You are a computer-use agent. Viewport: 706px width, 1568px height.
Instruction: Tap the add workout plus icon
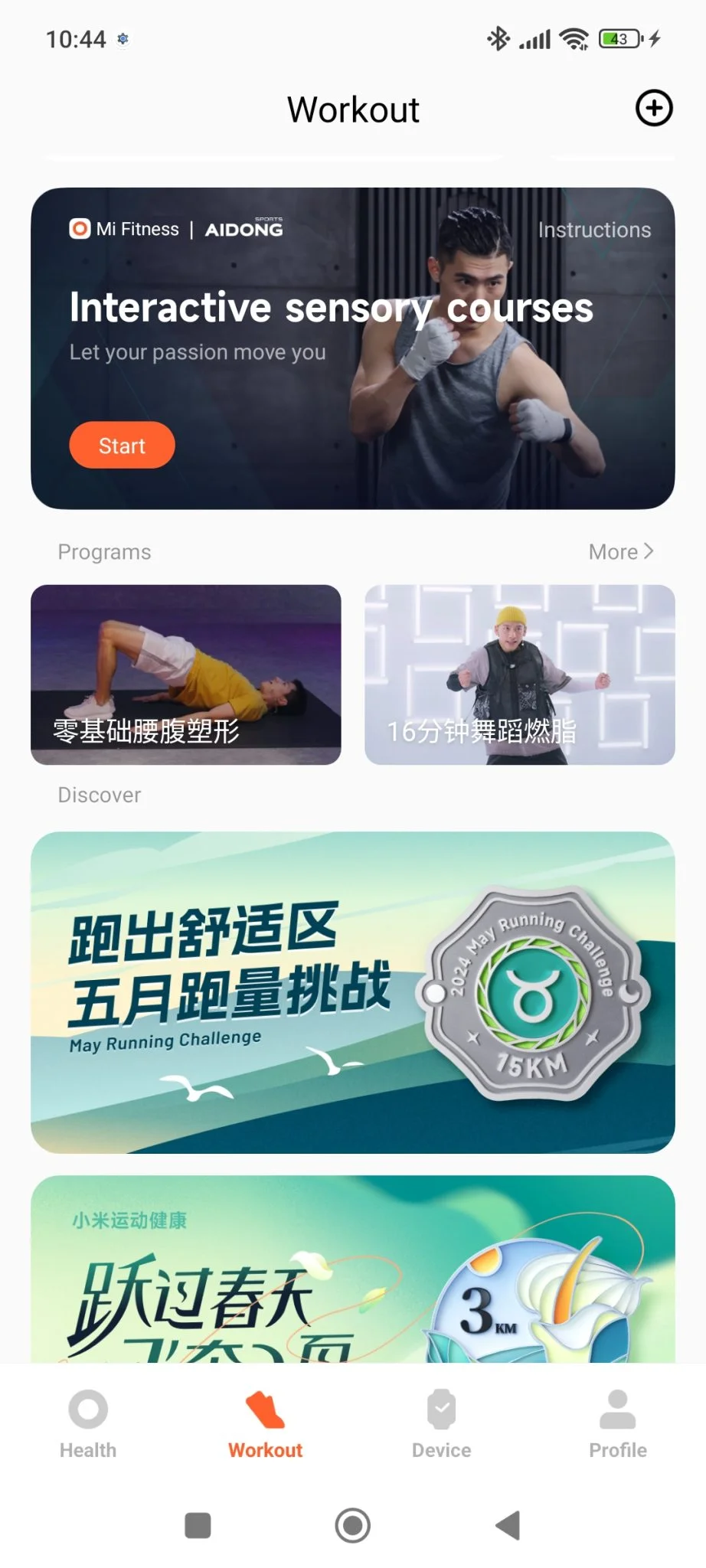(x=654, y=108)
